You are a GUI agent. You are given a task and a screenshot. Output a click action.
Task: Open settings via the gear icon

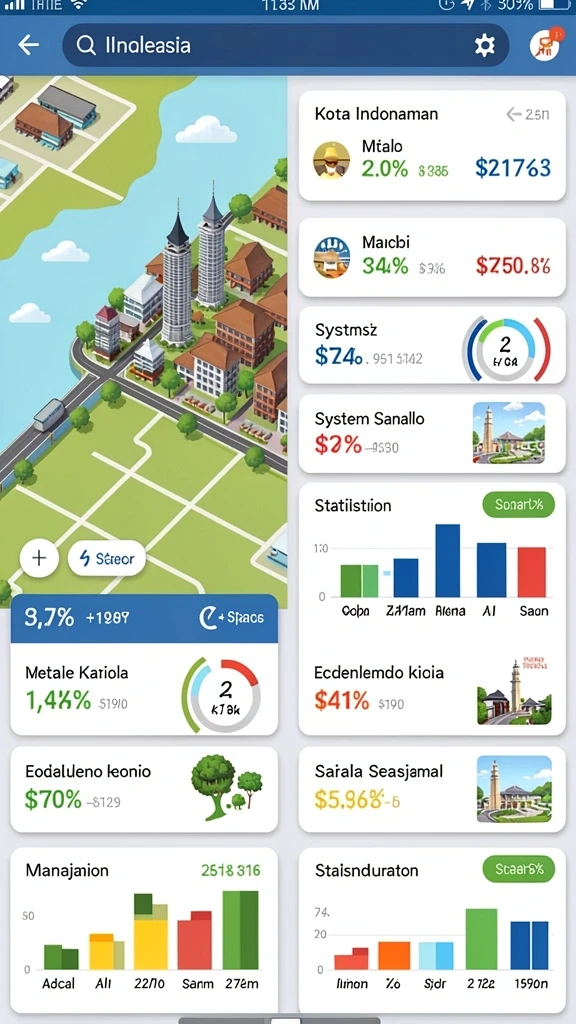click(x=484, y=45)
